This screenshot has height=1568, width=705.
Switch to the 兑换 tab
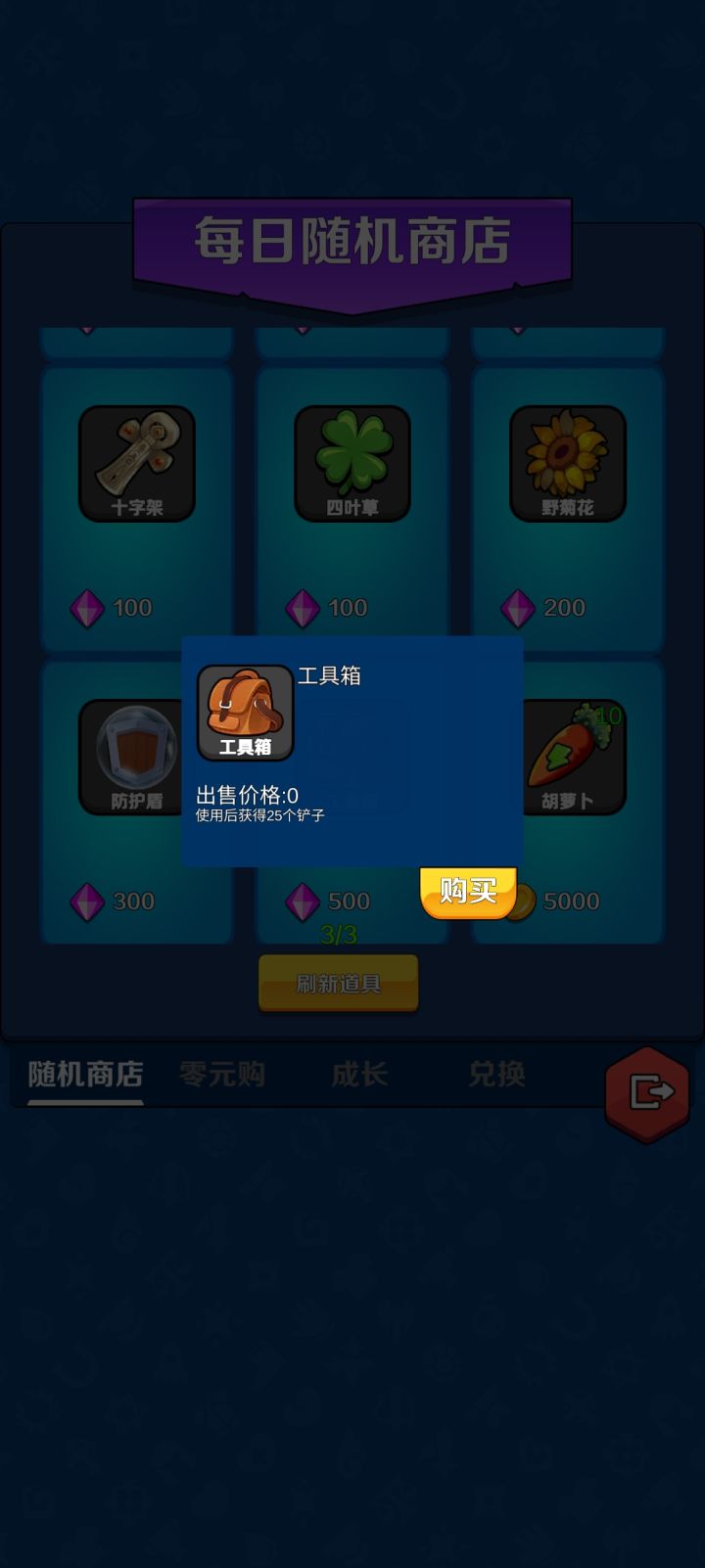pos(494,1074)
